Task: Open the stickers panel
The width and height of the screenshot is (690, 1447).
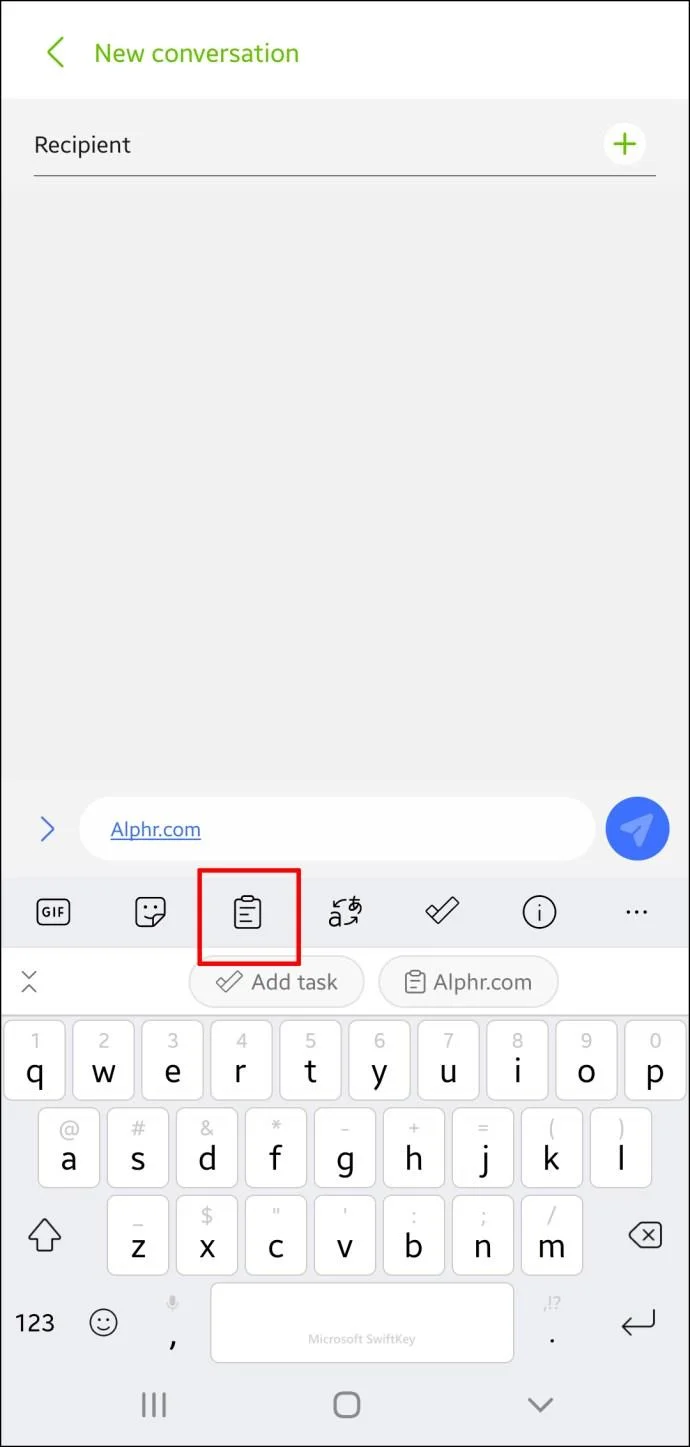Action: click(150, 912)
